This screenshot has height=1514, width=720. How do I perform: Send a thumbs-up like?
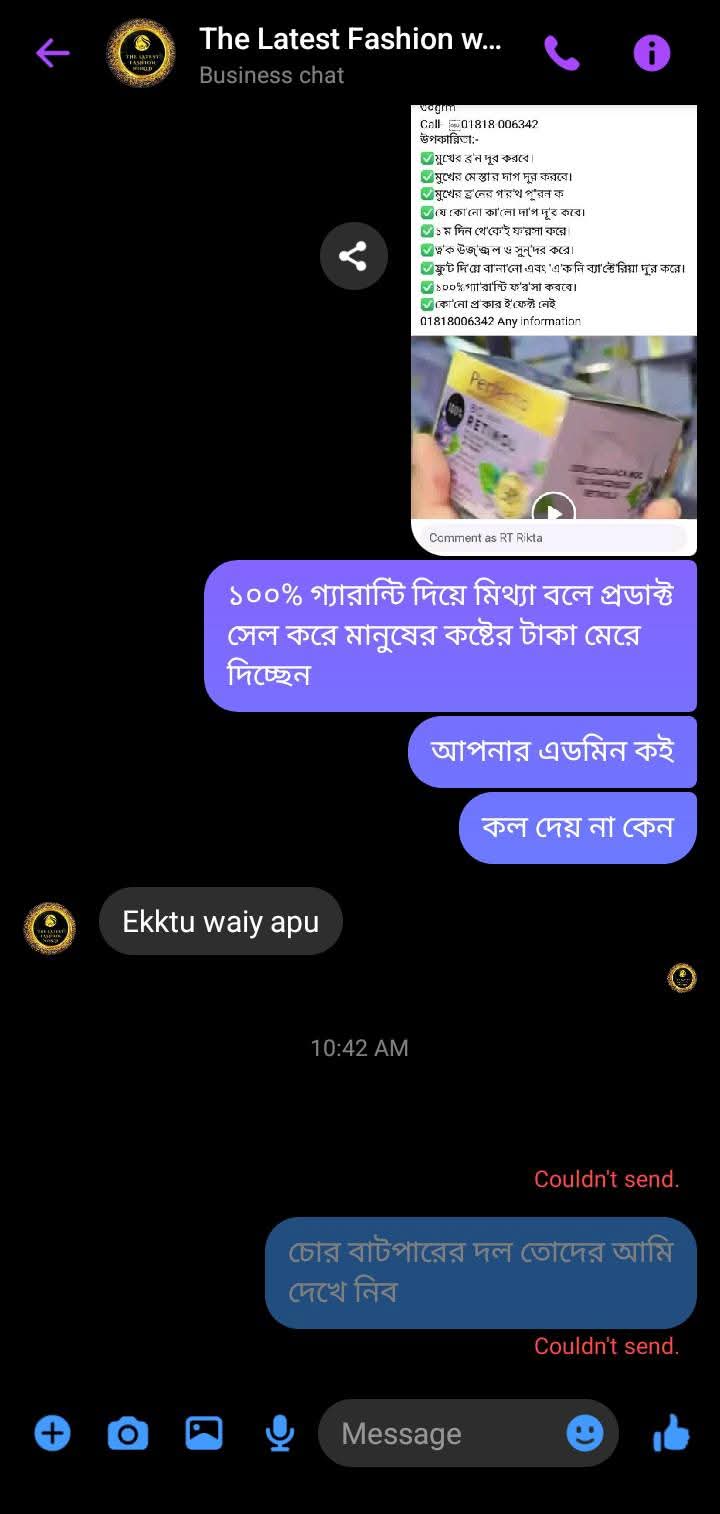[671, 1434]
